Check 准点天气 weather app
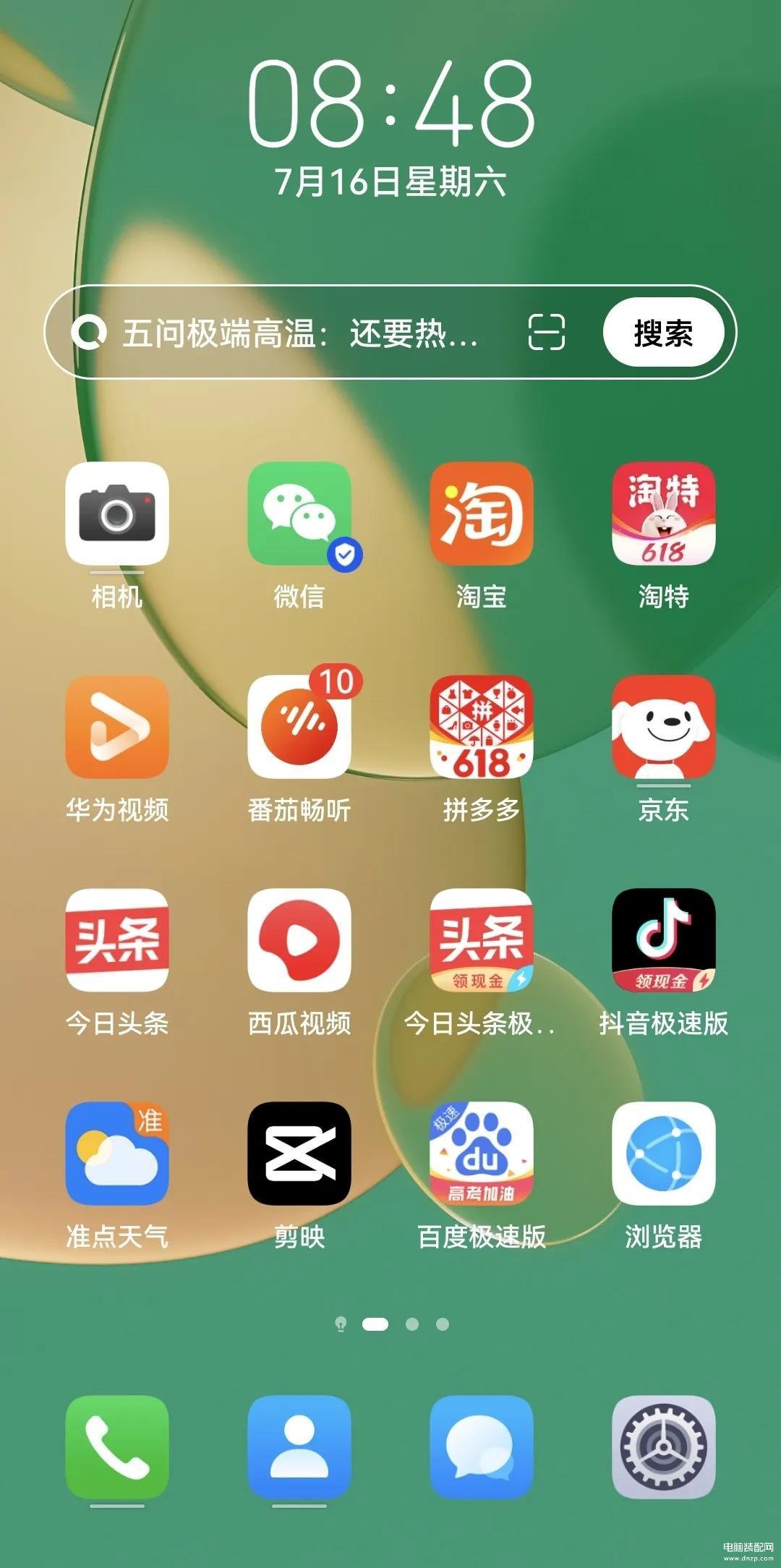 117,1154
